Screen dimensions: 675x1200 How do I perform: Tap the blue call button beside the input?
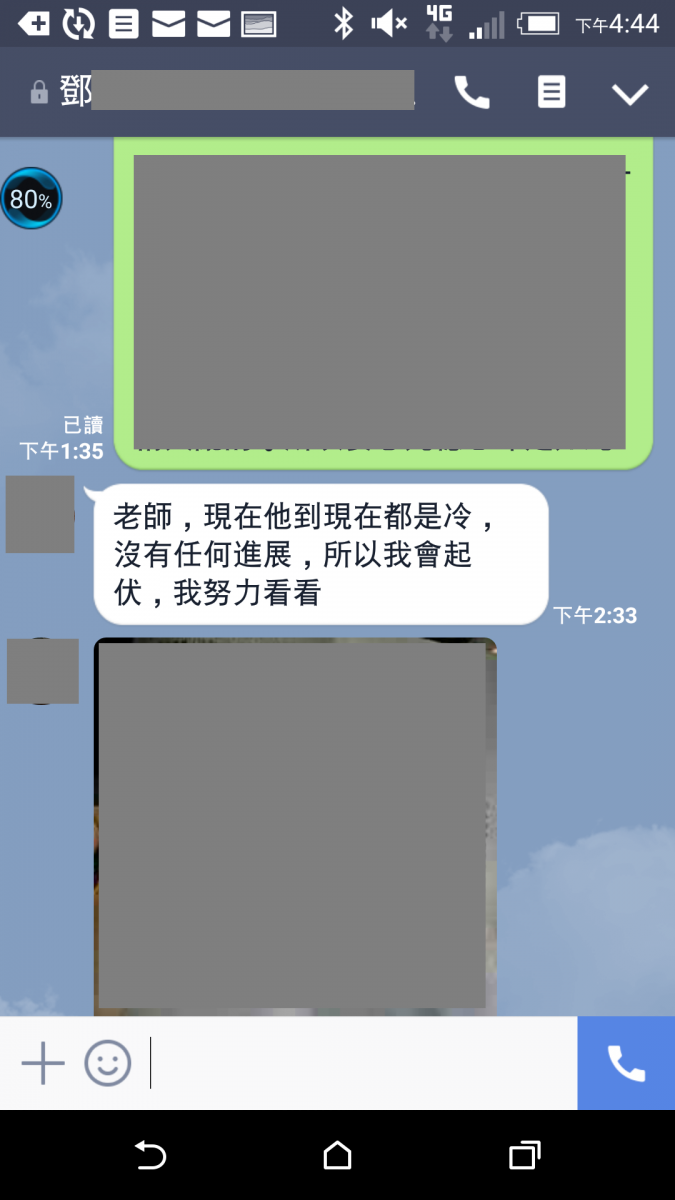click(626, 1063)
